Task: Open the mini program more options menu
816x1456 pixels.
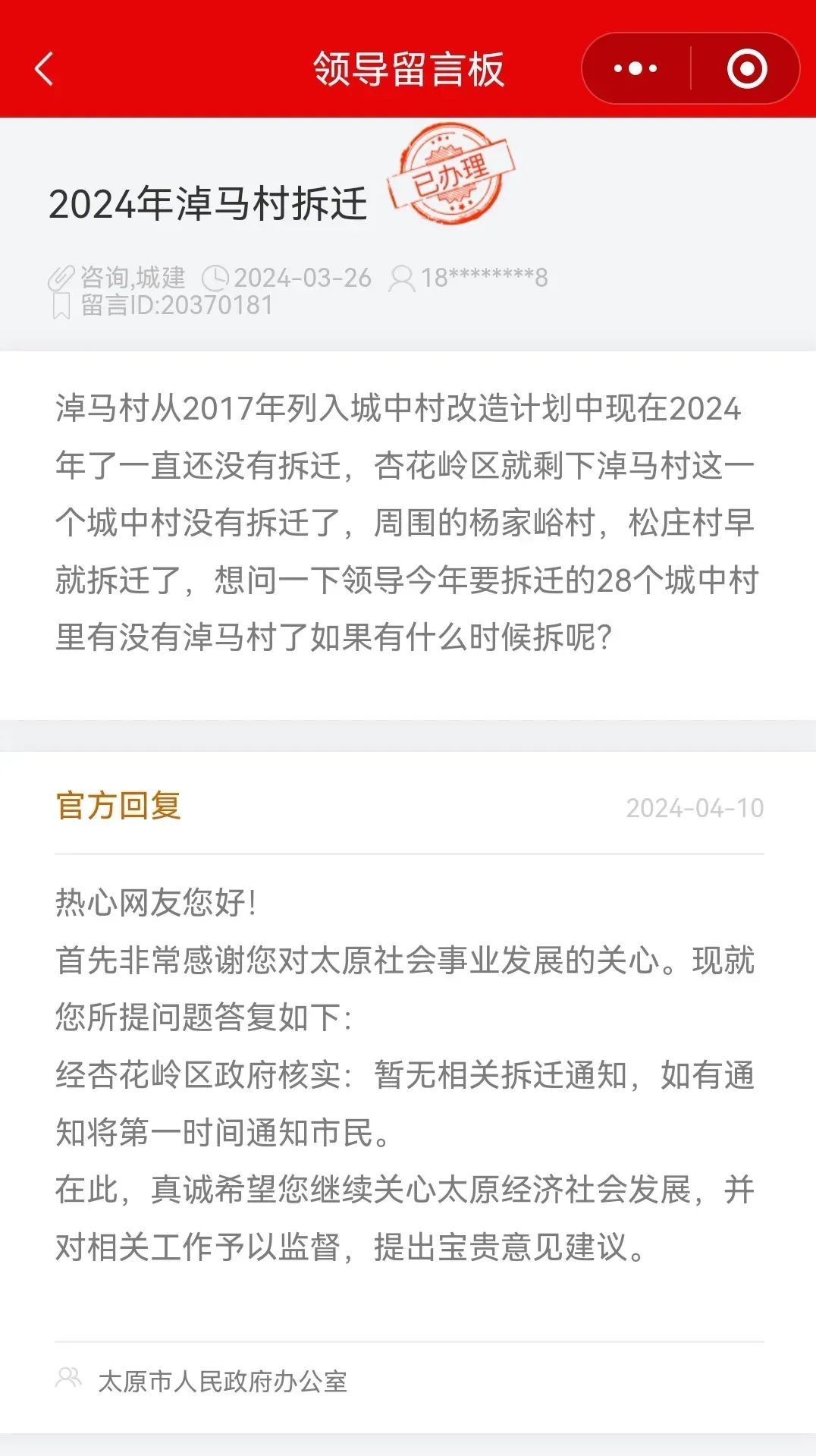Action: click(x=636, y=69)
